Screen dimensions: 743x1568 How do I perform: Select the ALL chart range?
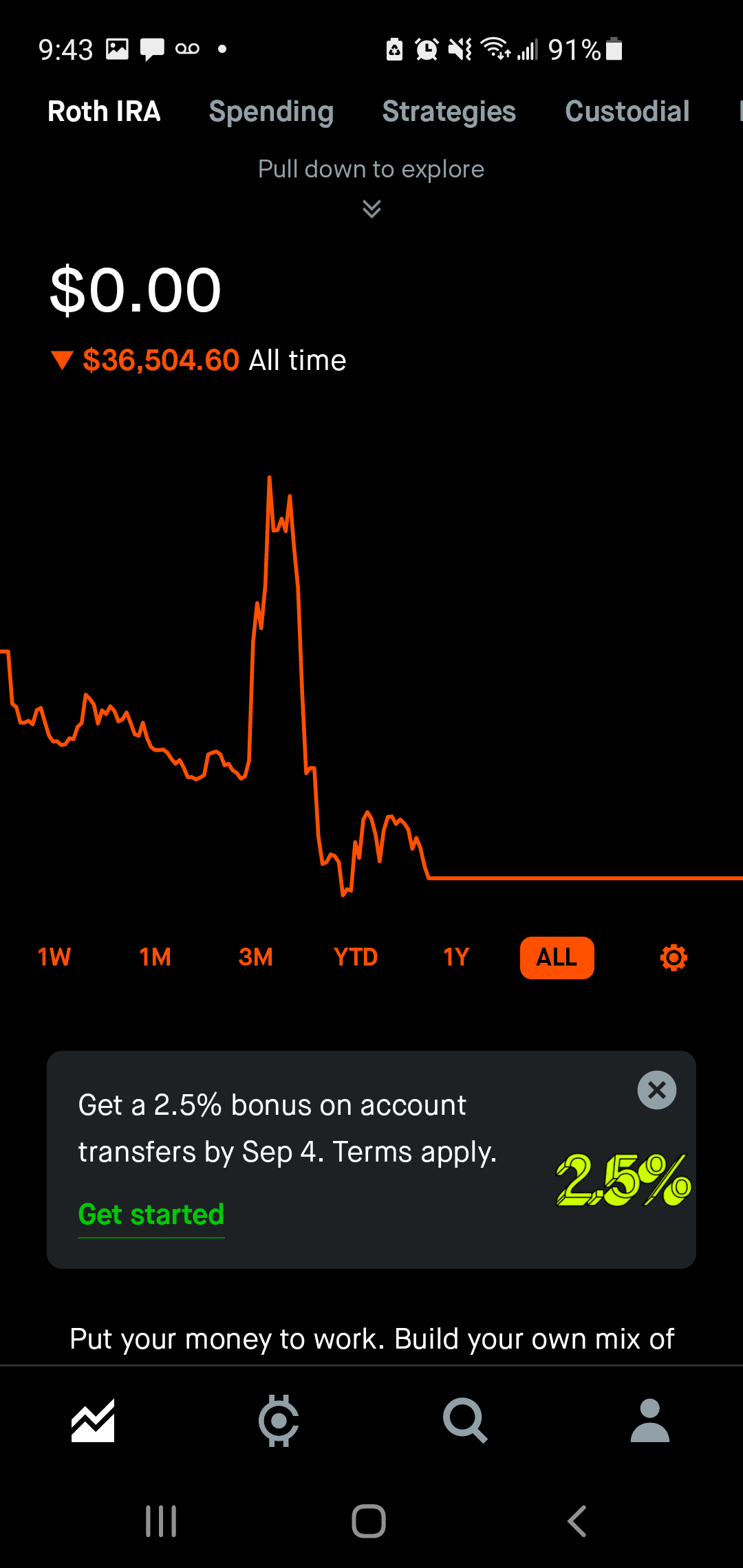pyautogui.click(x=557, y=957)
